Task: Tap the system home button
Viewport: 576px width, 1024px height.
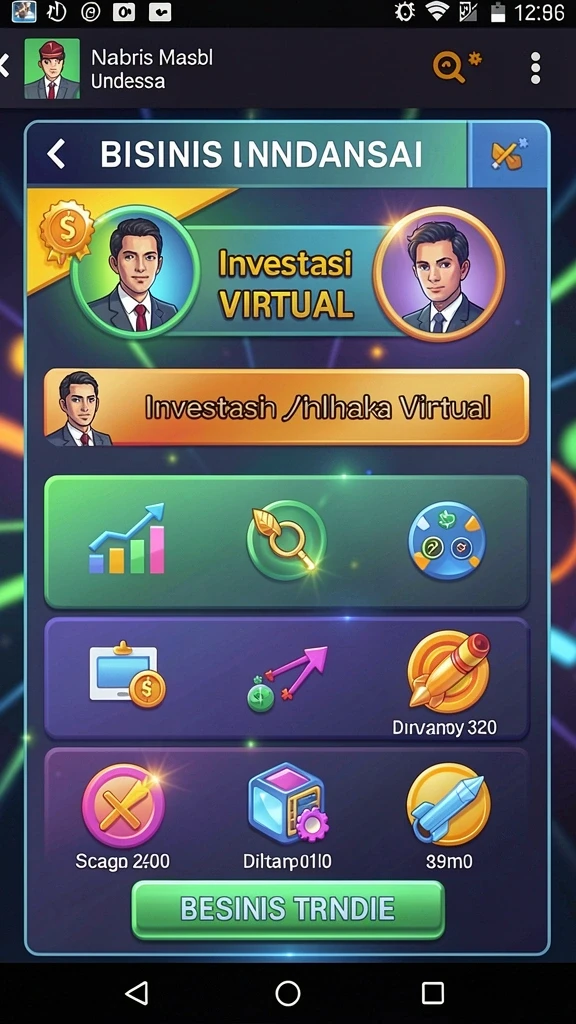Action: pyautogui.click(x=287, y=993)
